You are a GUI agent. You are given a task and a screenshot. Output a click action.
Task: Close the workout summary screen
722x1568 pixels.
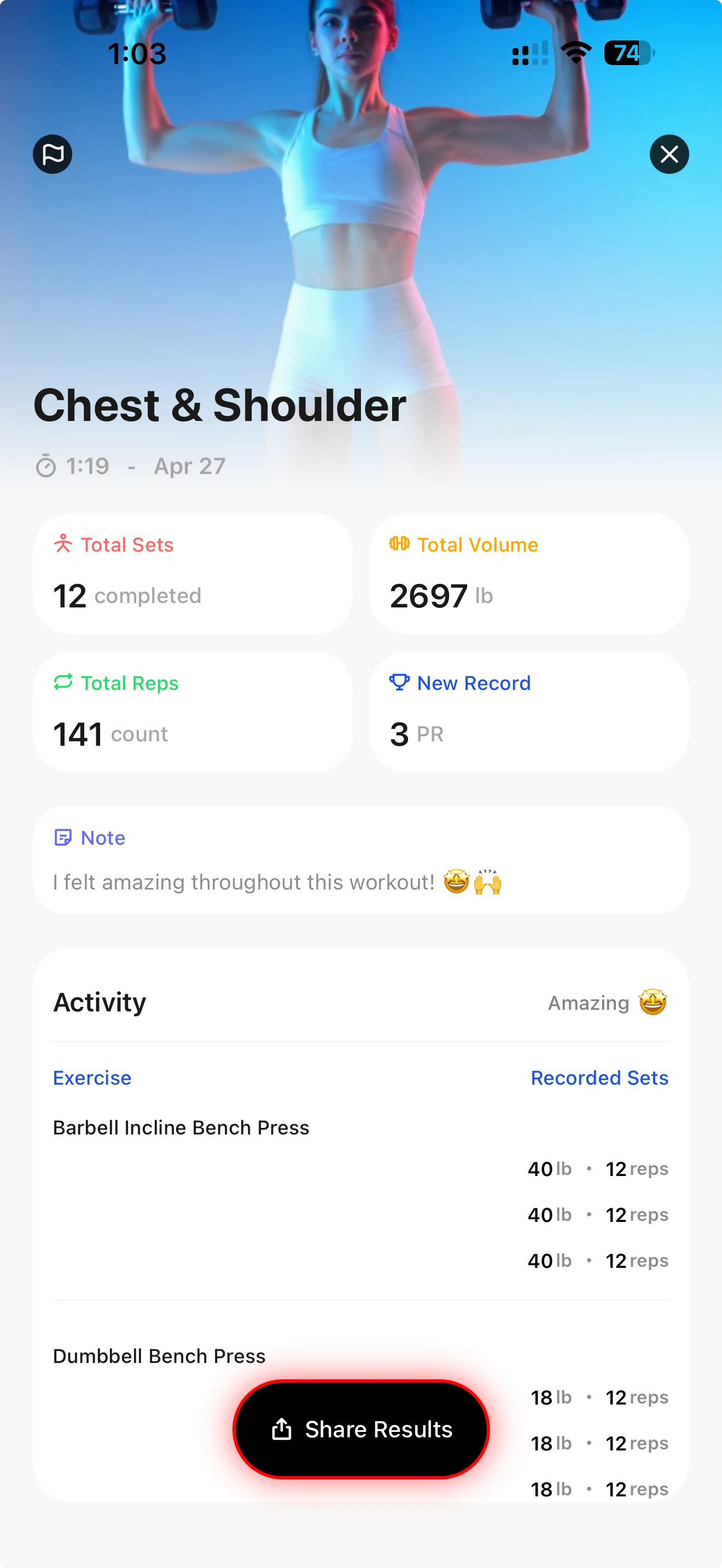point(668,154)
